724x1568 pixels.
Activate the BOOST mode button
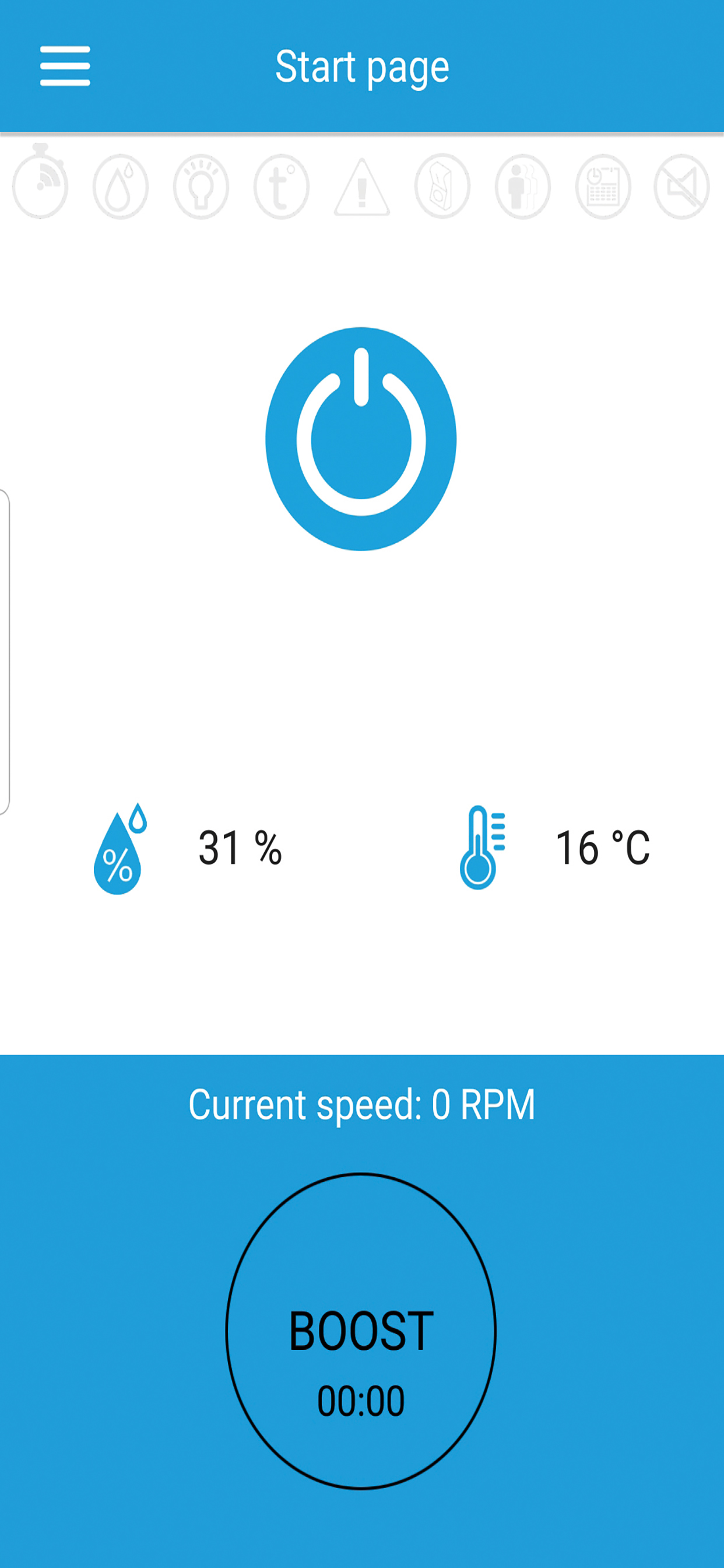(x=361, y=1331)
